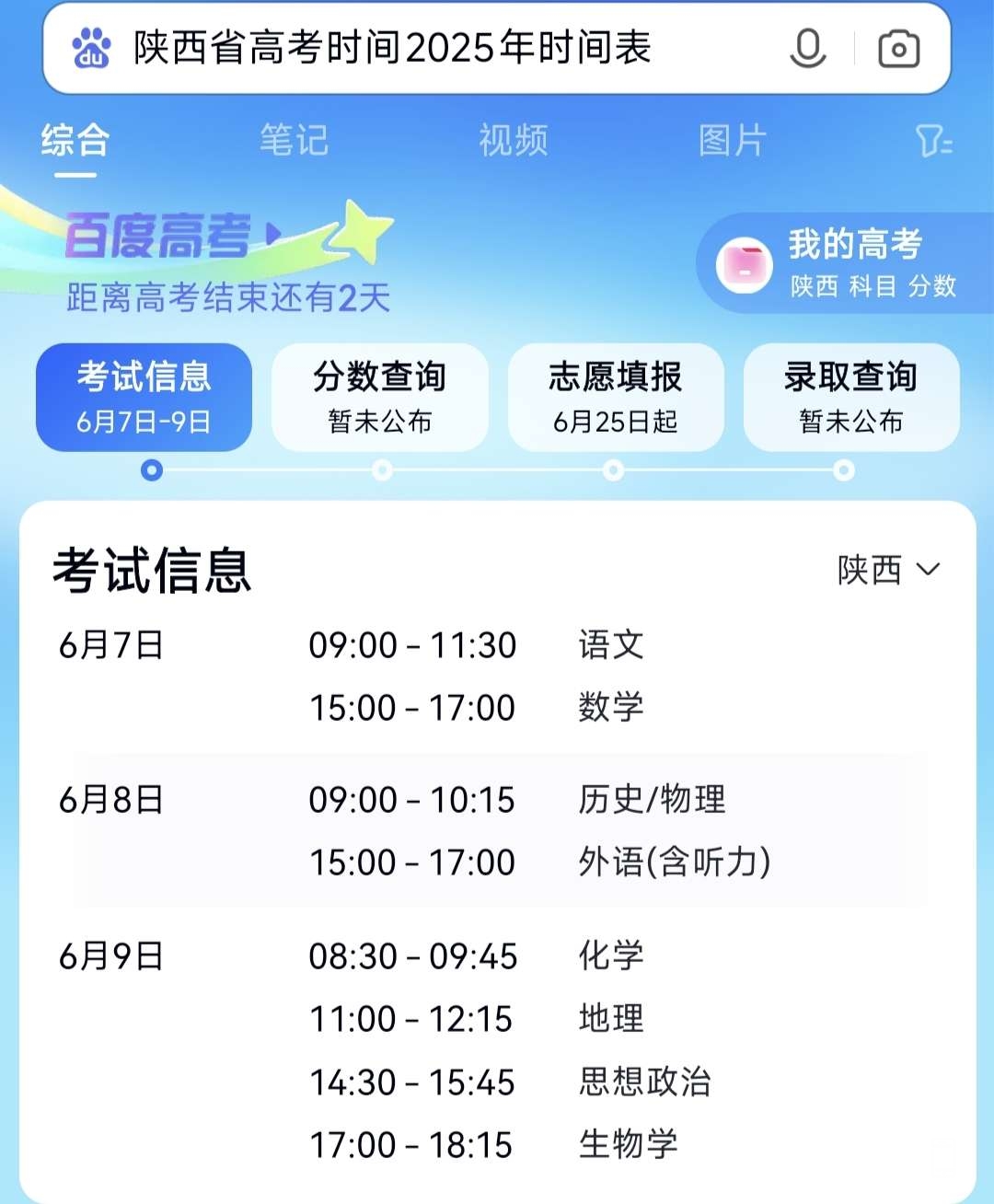Image resolution: width=994 pixels, height=1204 pixels.
Task: Open camera image search
Action: click(x=898, y=49)
